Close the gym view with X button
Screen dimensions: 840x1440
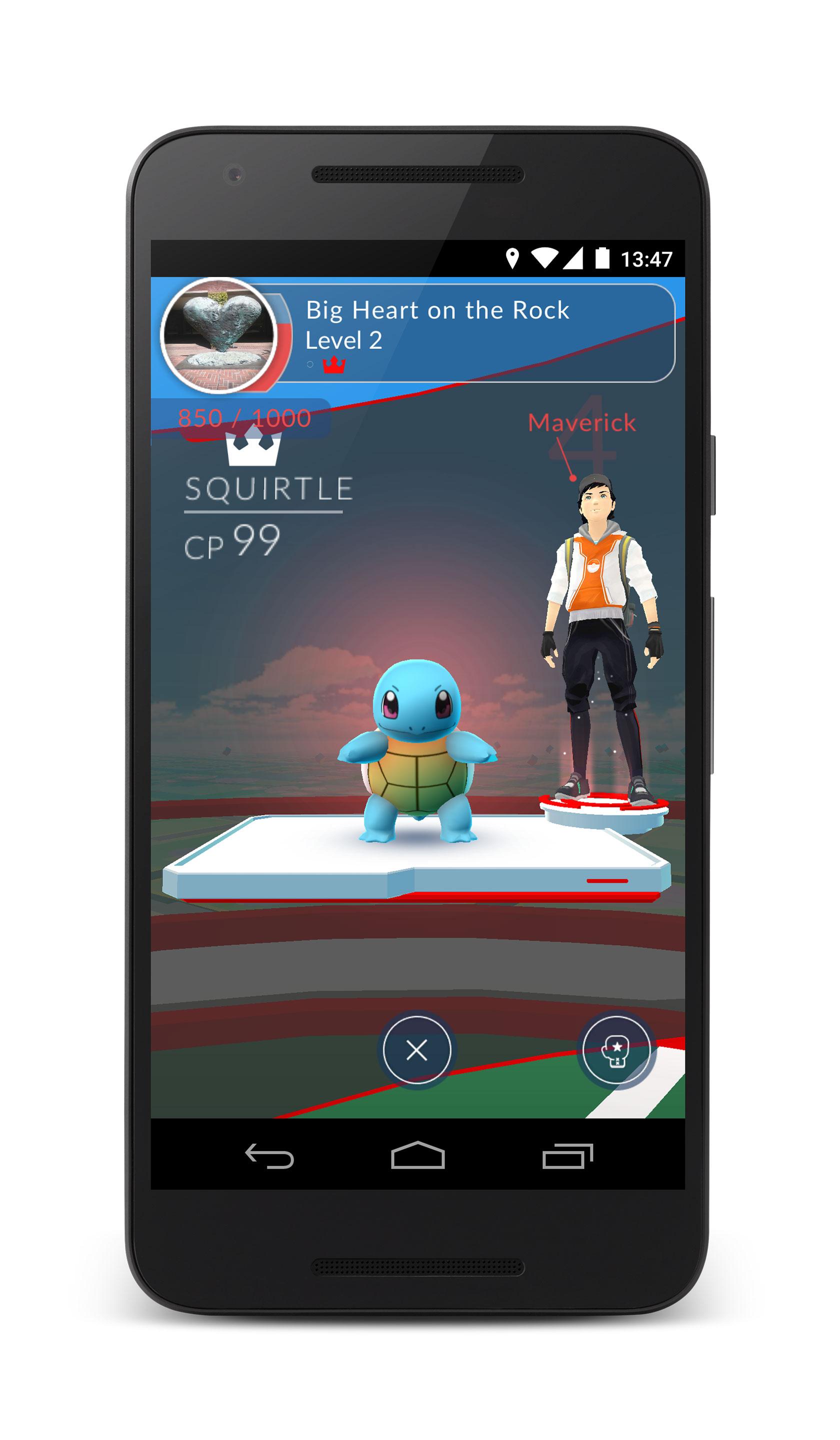tap(416, 1050)
